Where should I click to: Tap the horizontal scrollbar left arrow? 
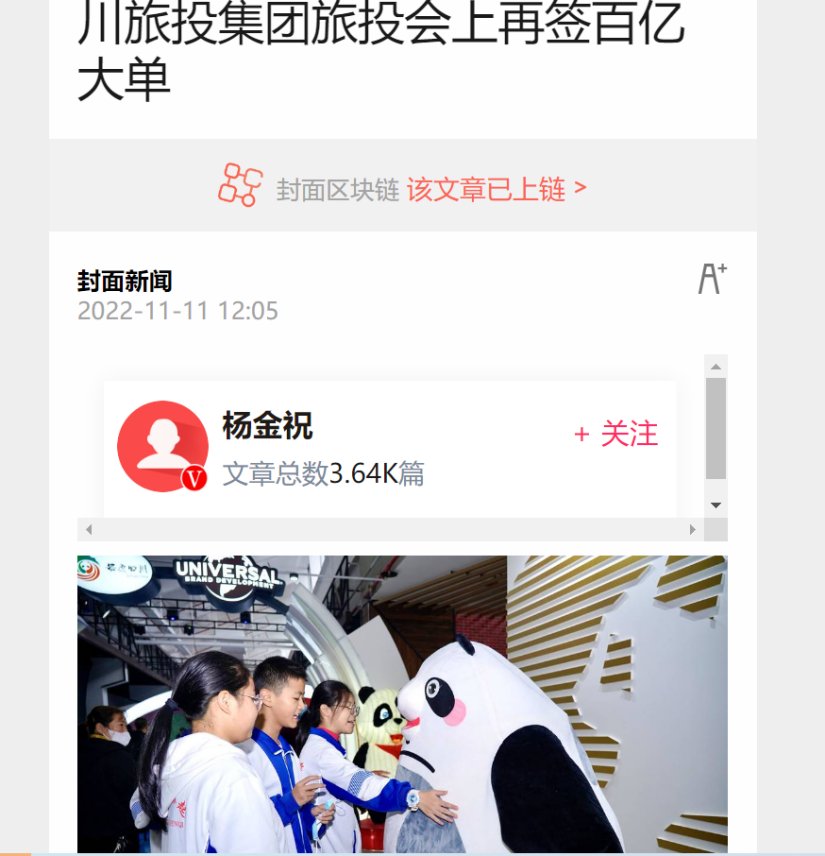89,530
